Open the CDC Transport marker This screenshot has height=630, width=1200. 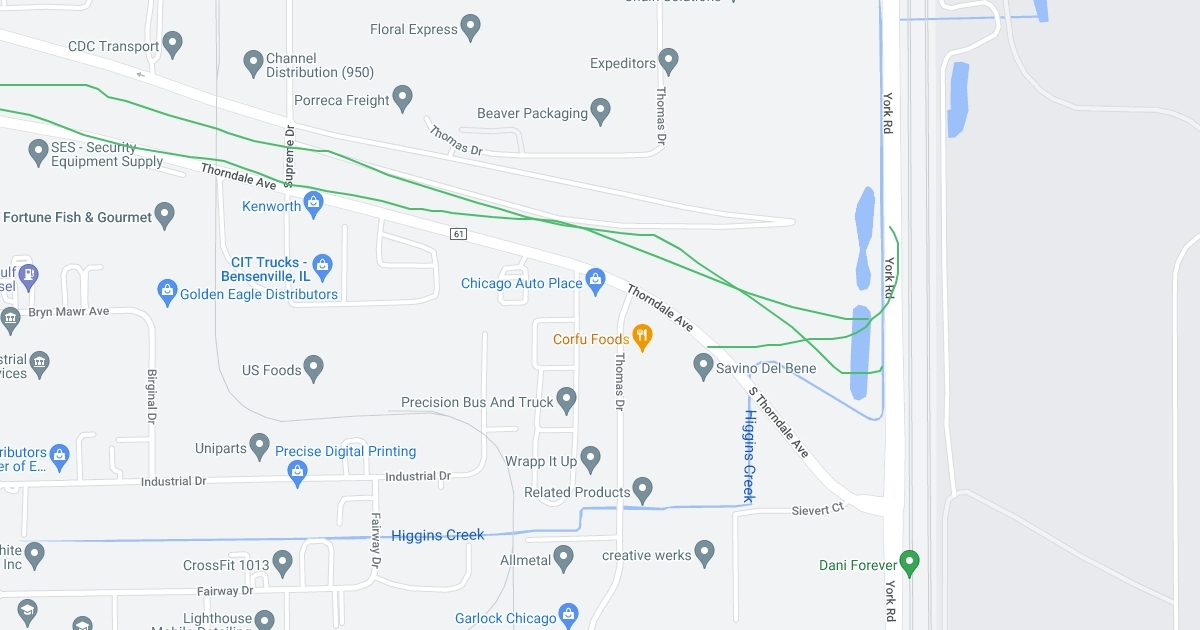coord(172,44)
